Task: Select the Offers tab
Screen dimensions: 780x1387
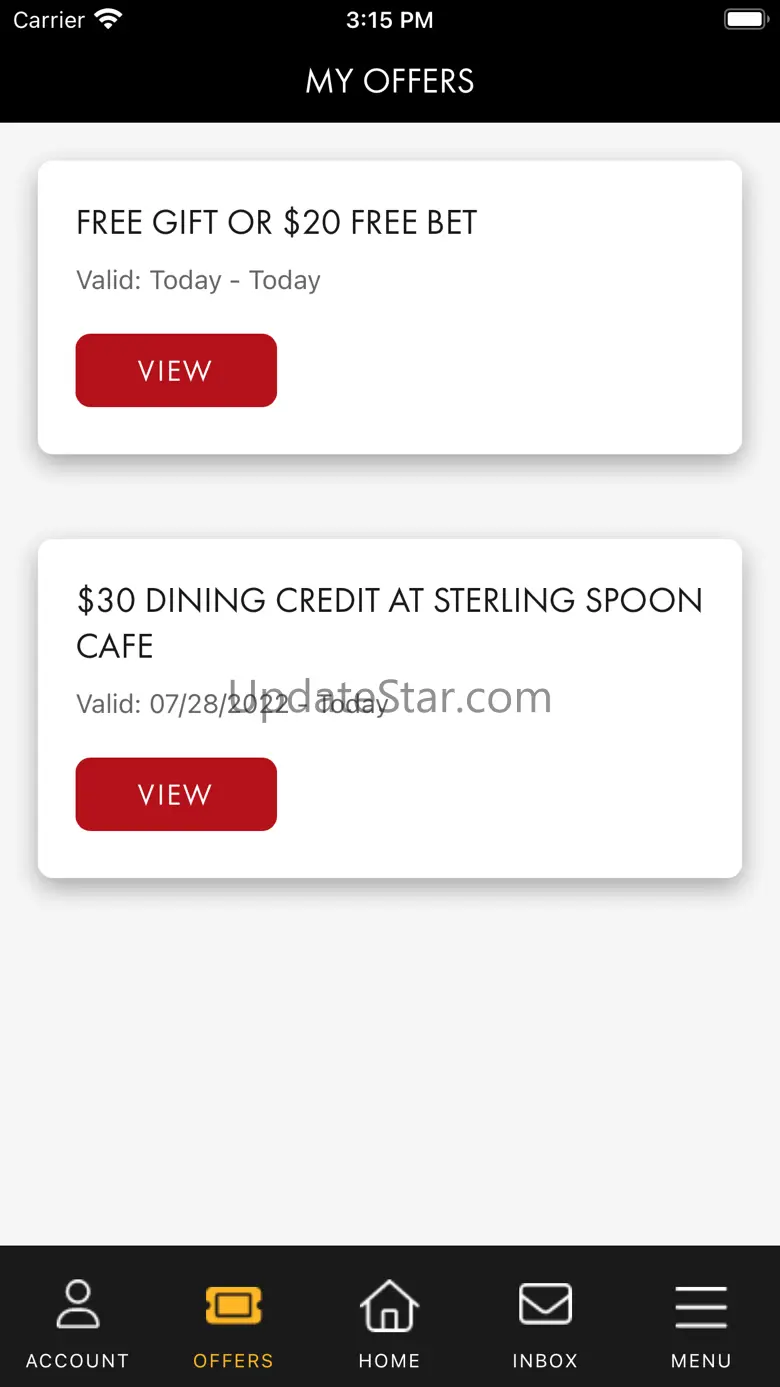Action: pos(233,1322)
